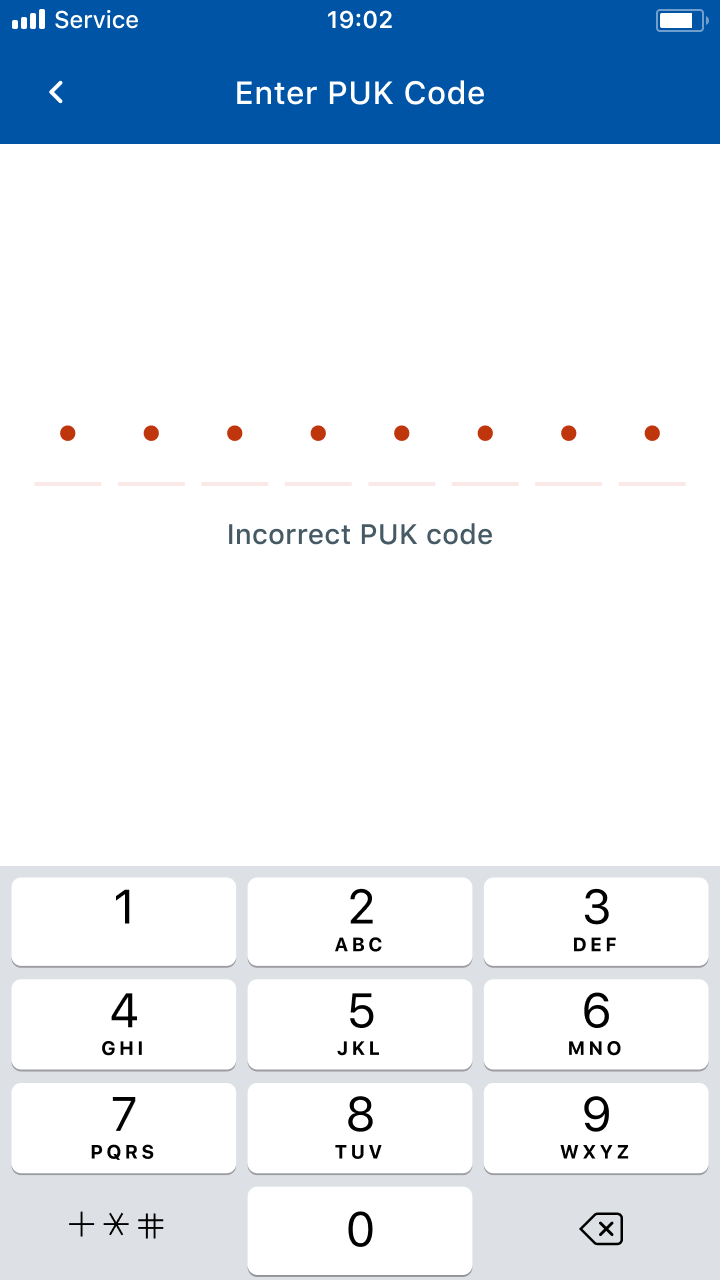Tap the battery indicator
Viewport: 720px width, 1280px height.
tap(682, 19)
